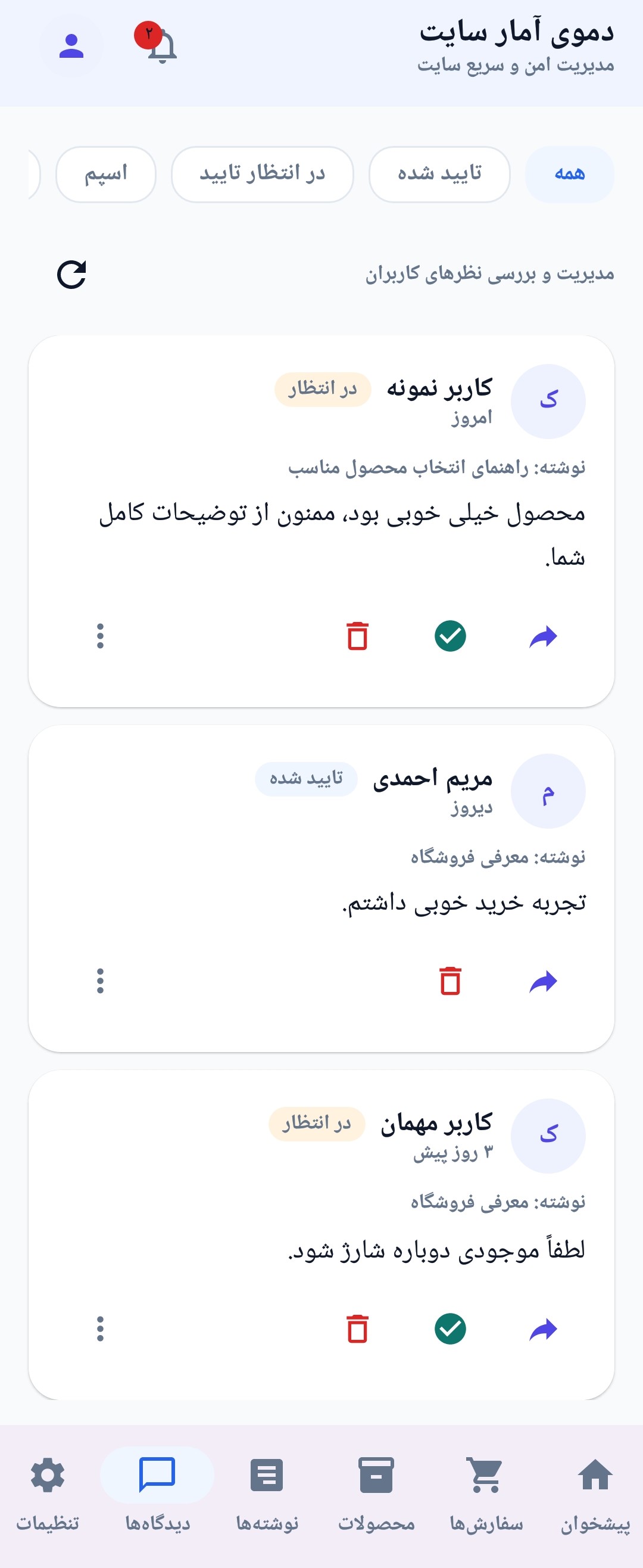The image size is (643, 1568).
Task: Reply to مریم احمدی's comment
Action: coord(543,981)
